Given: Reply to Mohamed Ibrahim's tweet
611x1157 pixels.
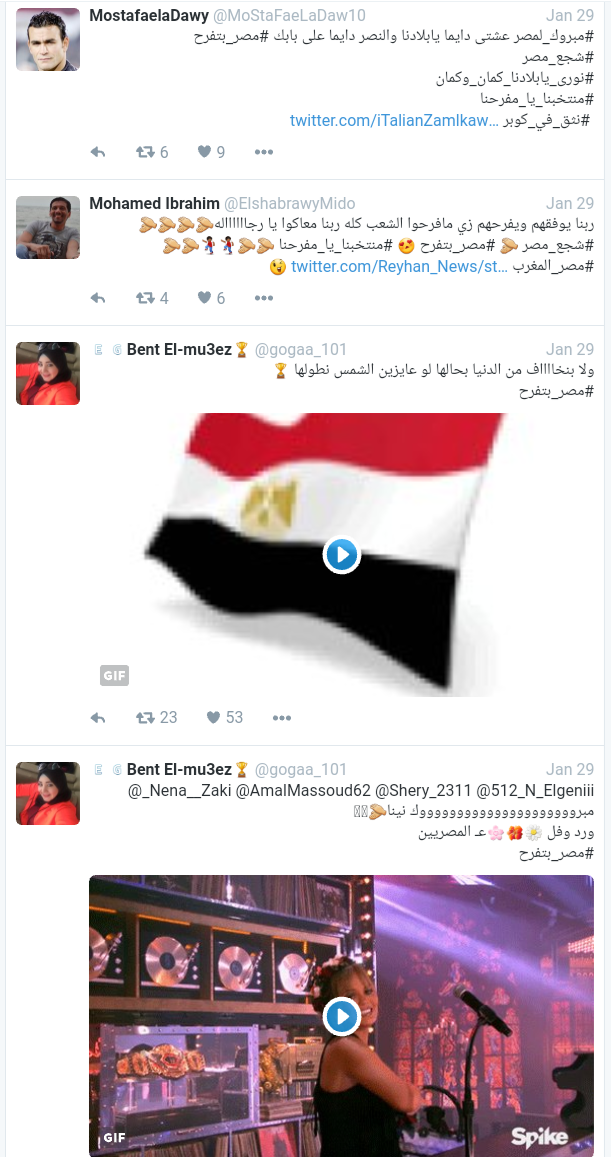Looking at the screenshot, I should [x=98, y=298].
